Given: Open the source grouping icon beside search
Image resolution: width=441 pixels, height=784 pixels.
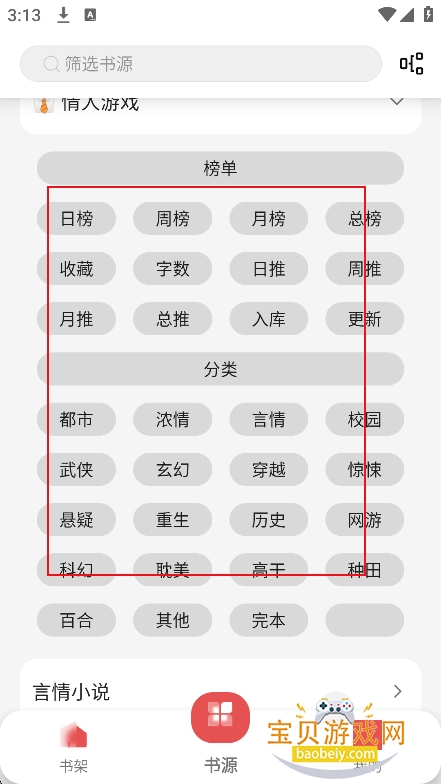Looking at the screenshot, I should 411,64.
